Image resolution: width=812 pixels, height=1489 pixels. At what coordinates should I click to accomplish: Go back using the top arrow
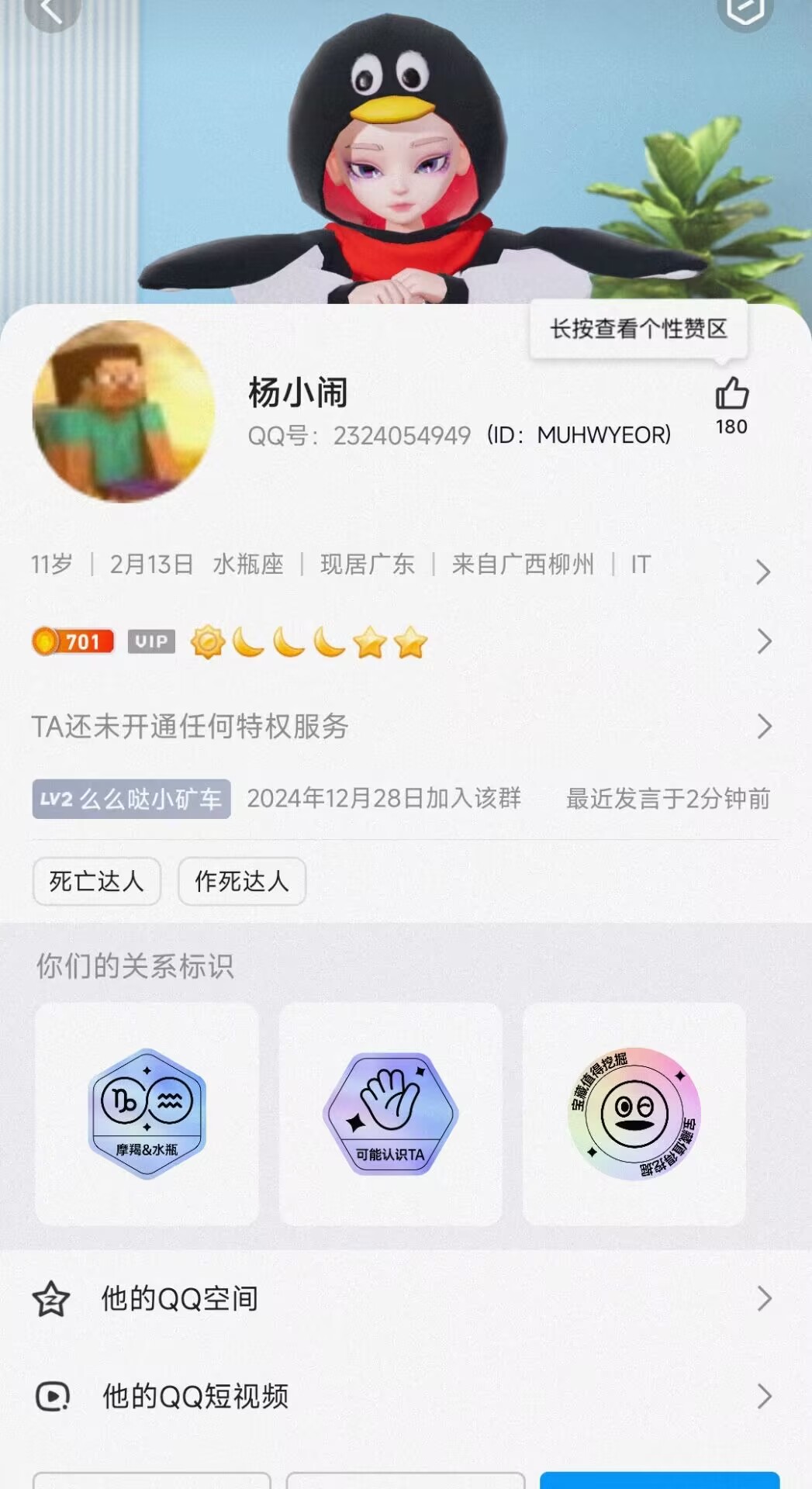[x=52, y=11]
